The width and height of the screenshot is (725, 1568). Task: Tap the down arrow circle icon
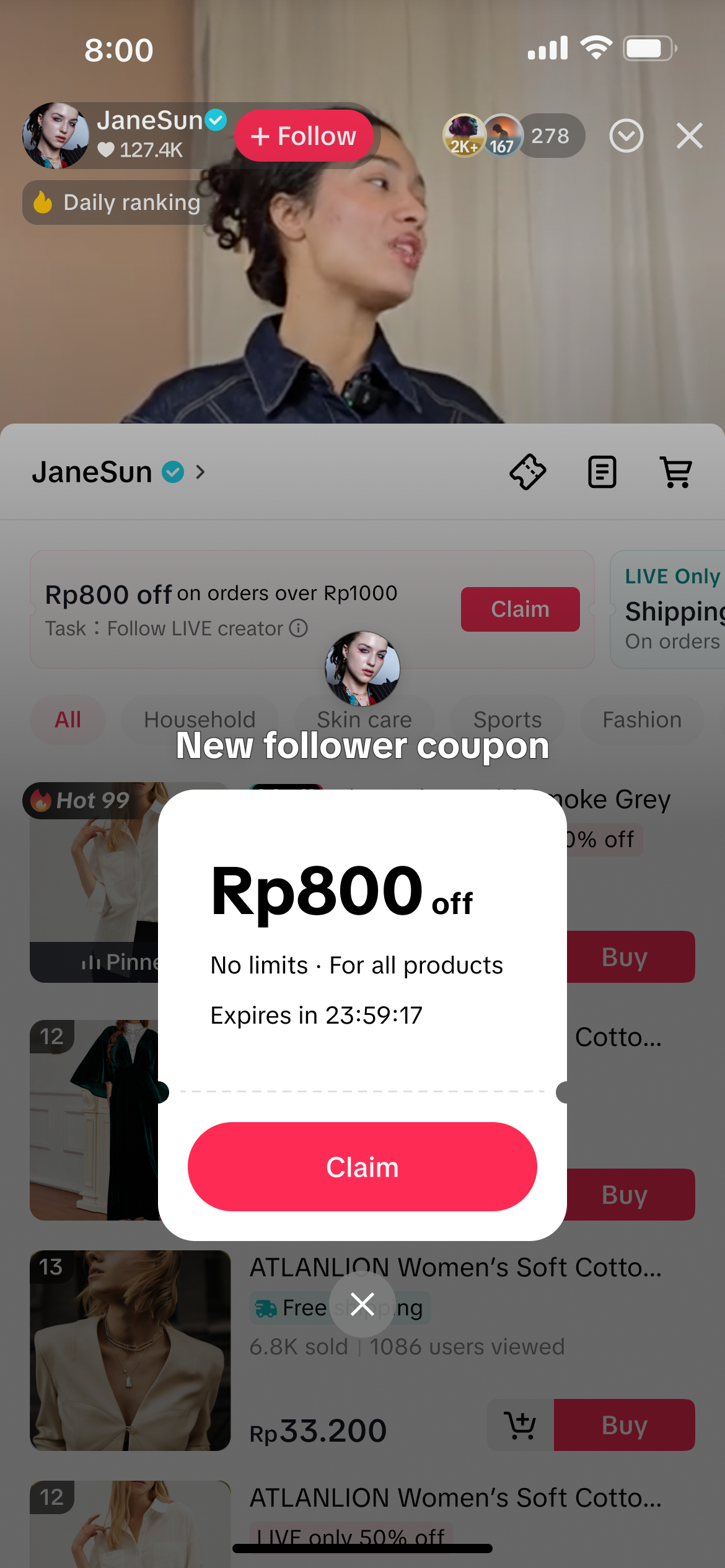point(626,136)
